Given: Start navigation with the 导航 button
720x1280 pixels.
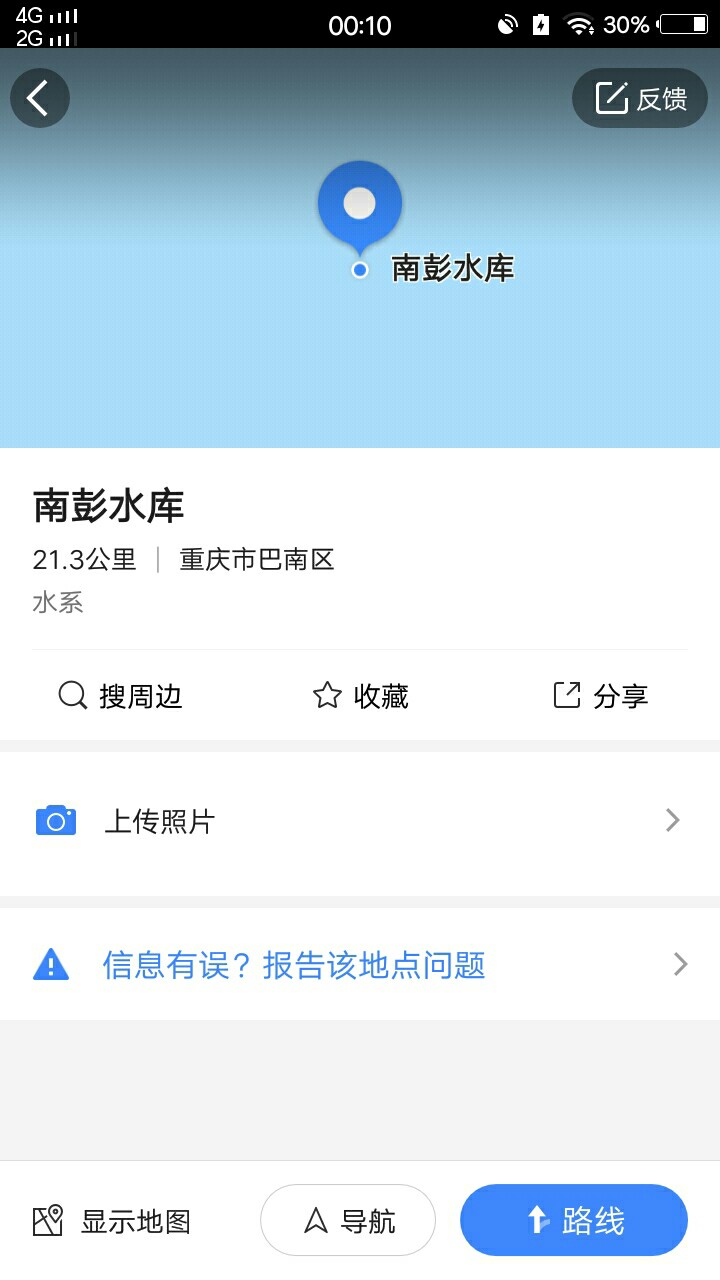Looking at the screenshot, I should (348, 1220).
